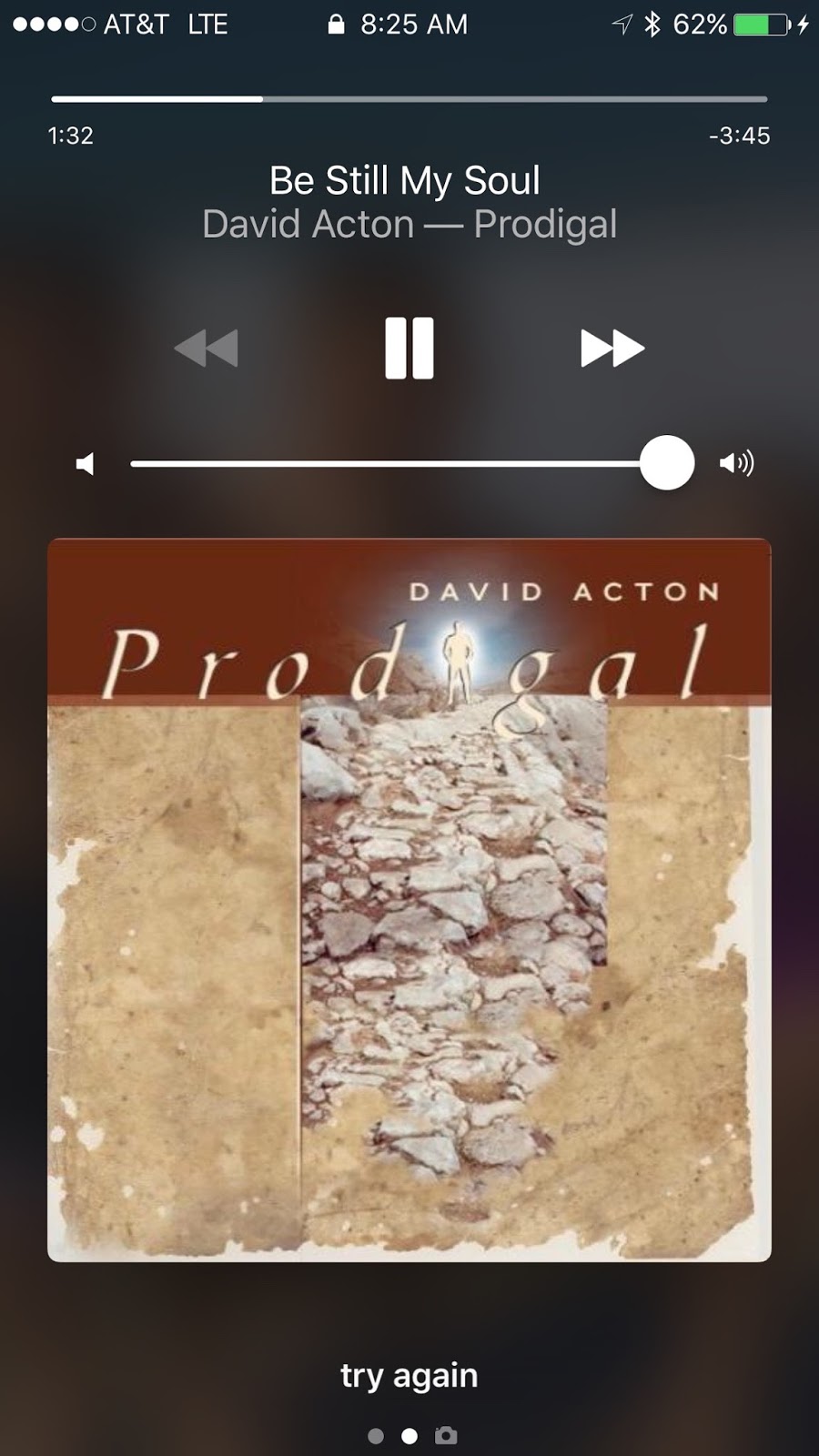Image resolution: width=819 pixels, height=1456 pixels.
Task: Pause the song Be Still My Soul
Action: click(409, 348)
